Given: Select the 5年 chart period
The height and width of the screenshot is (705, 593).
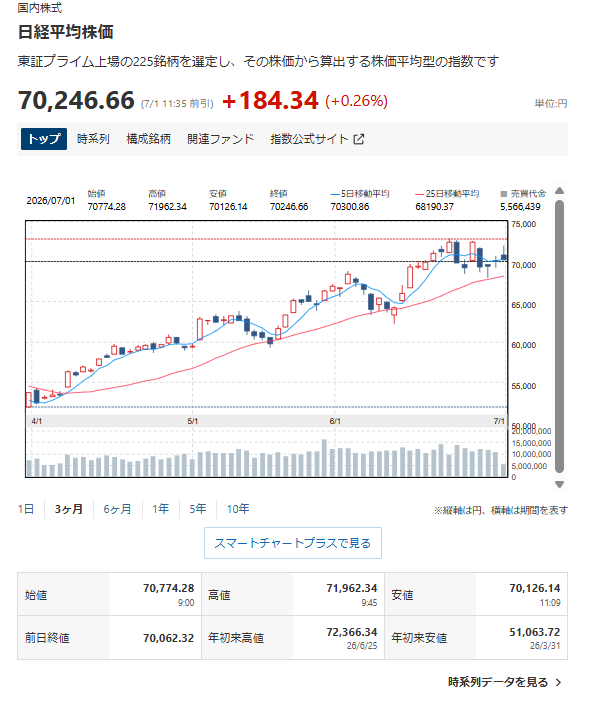Looking at the screenshot, I should coord(198,509).
